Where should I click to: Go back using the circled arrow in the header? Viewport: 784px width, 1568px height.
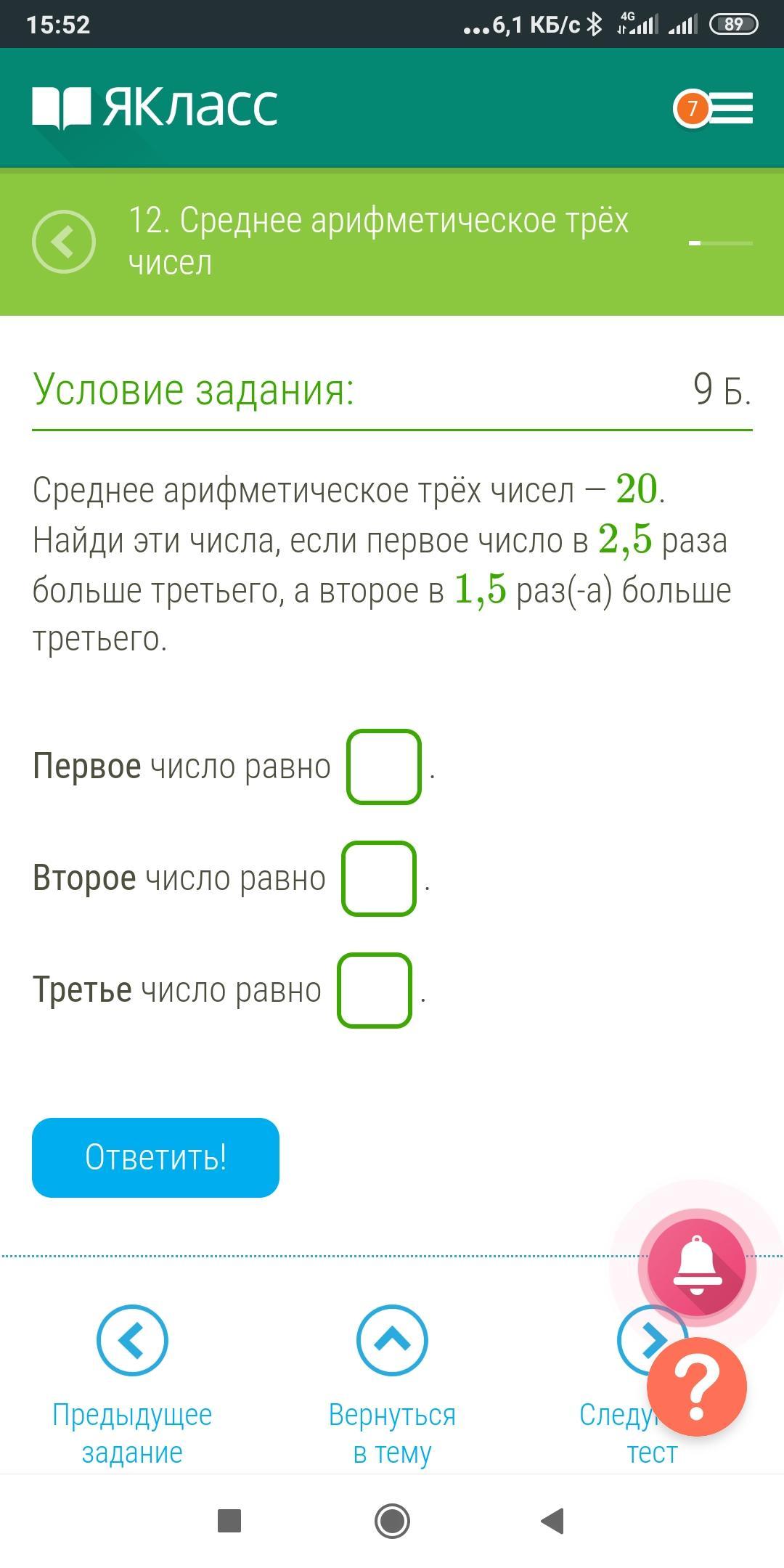(x=64, y=242)
